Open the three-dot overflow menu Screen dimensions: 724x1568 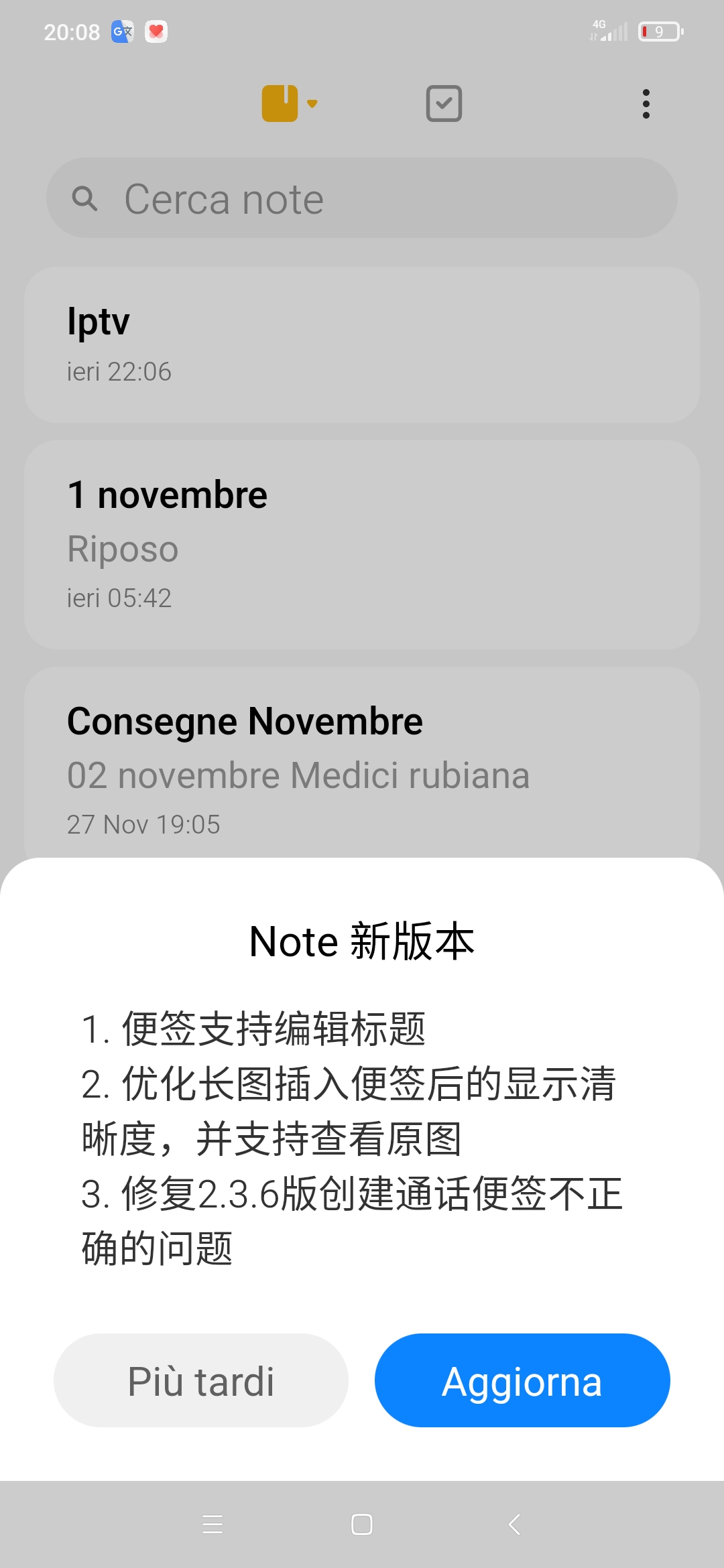pyautogui.click(x=646, y=104)
